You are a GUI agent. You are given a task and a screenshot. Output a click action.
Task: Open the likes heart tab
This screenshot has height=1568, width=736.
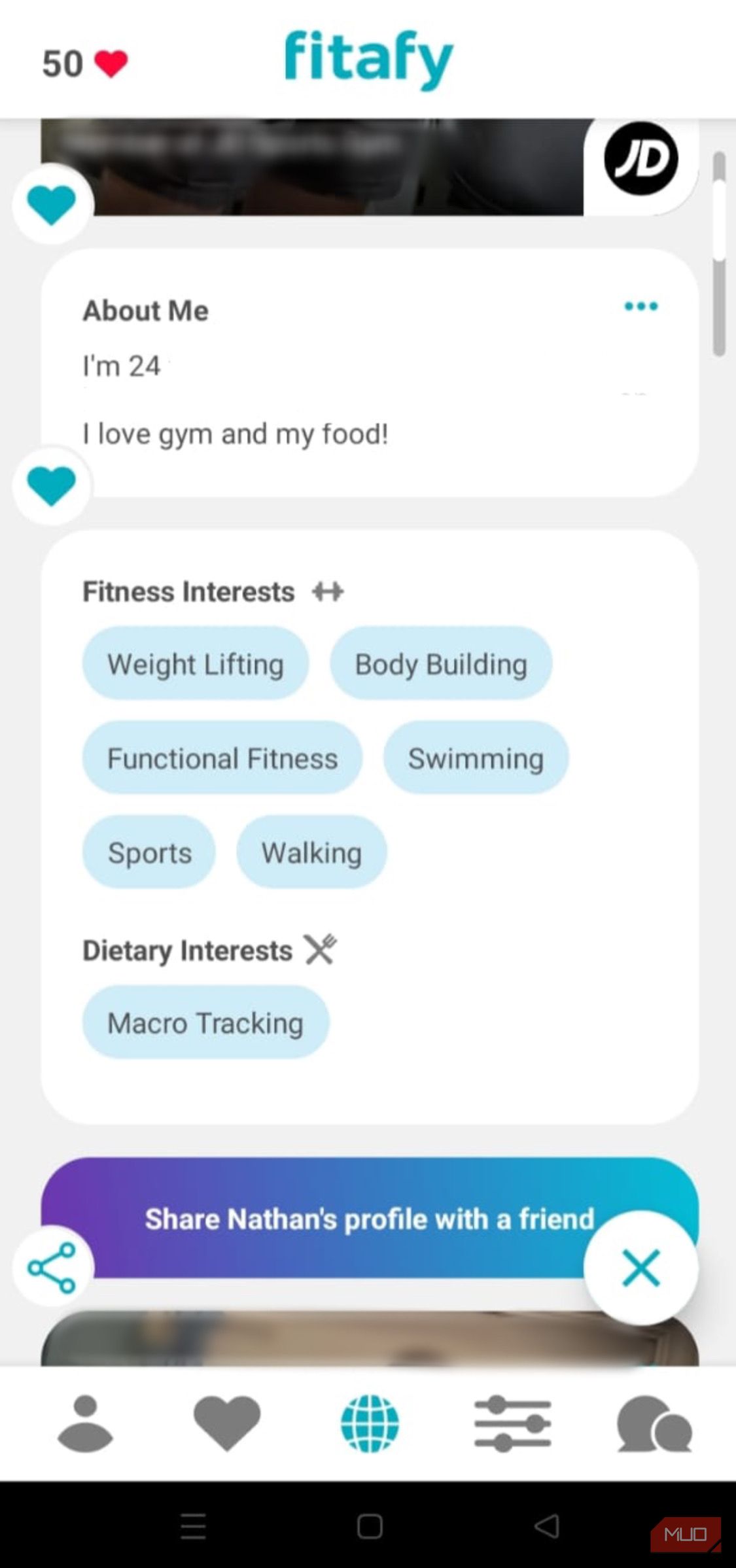pos(226,1423)
